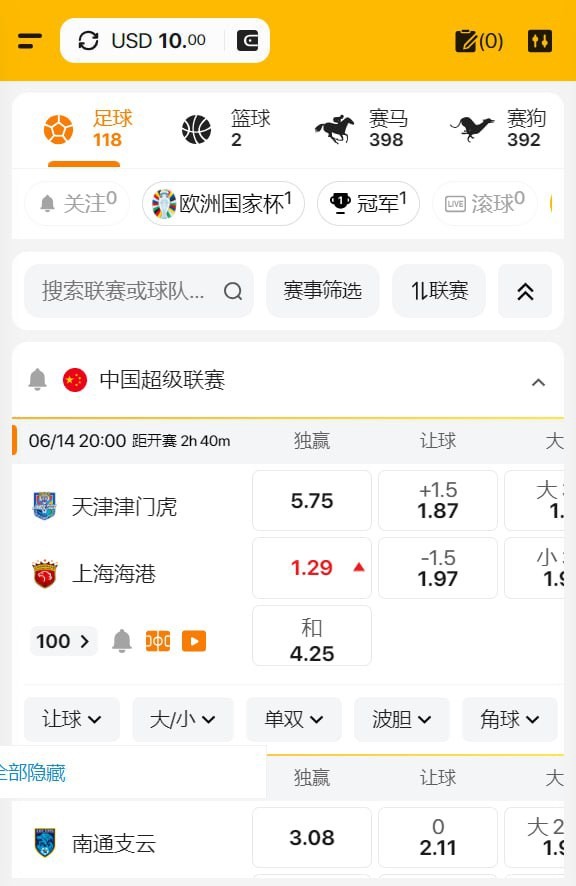Expand the 波胆 dropdown
The height and width of the screenshot is (886, 576).
point(401,719)
